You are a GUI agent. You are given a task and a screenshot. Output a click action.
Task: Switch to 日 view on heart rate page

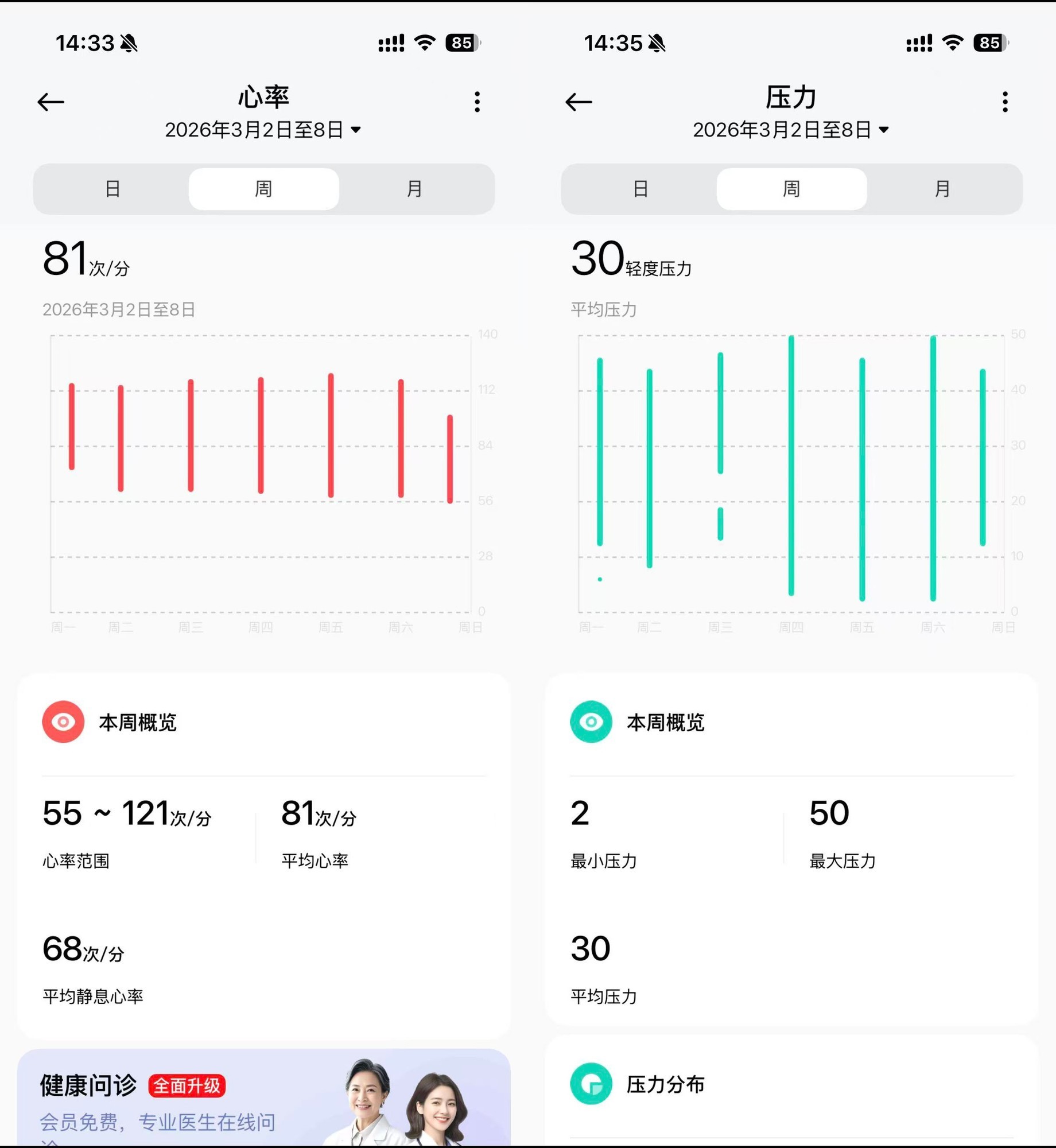112,189
